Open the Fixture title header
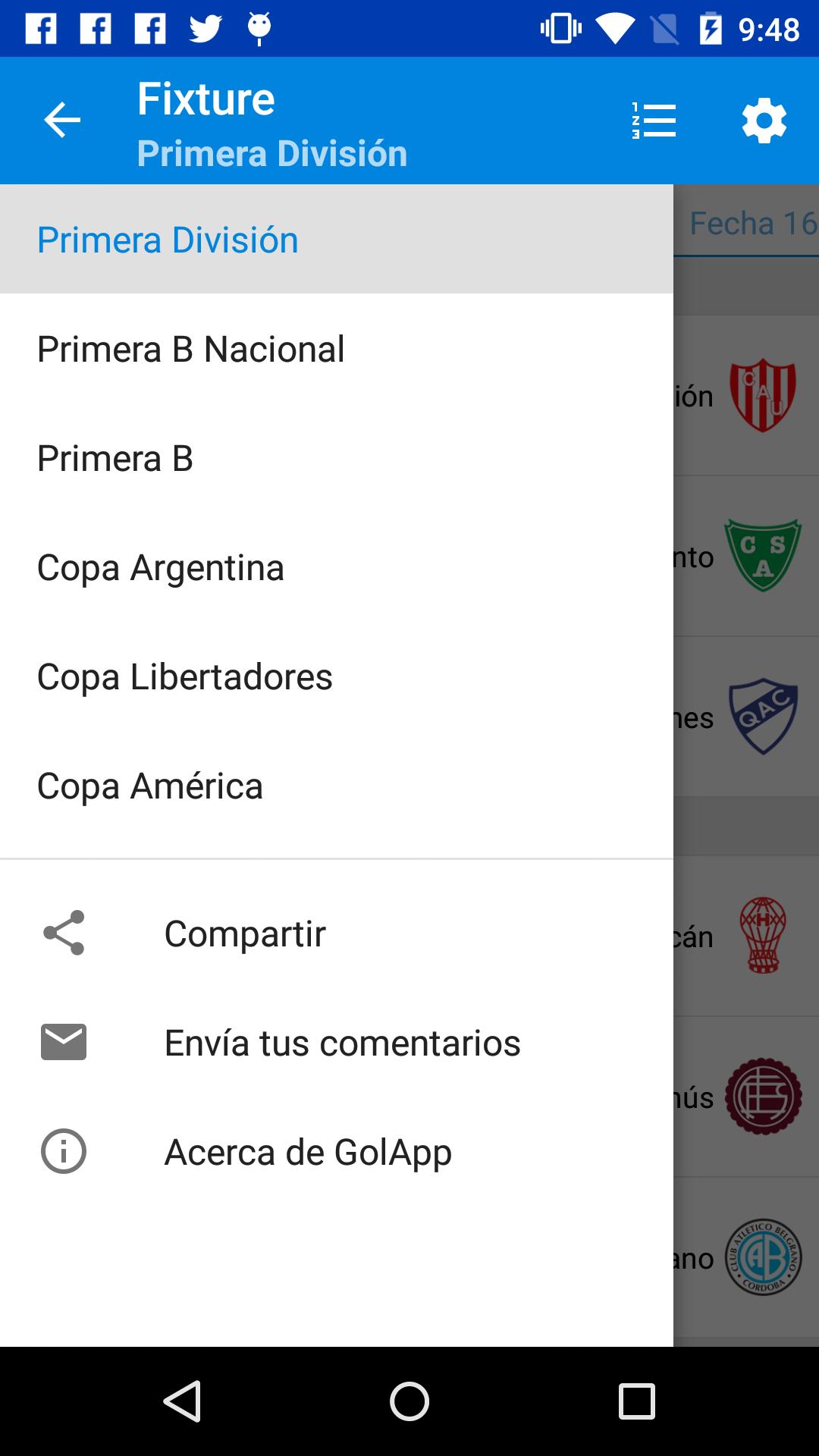The width and height of the screenshot is (819, 1456). point(206,97)
